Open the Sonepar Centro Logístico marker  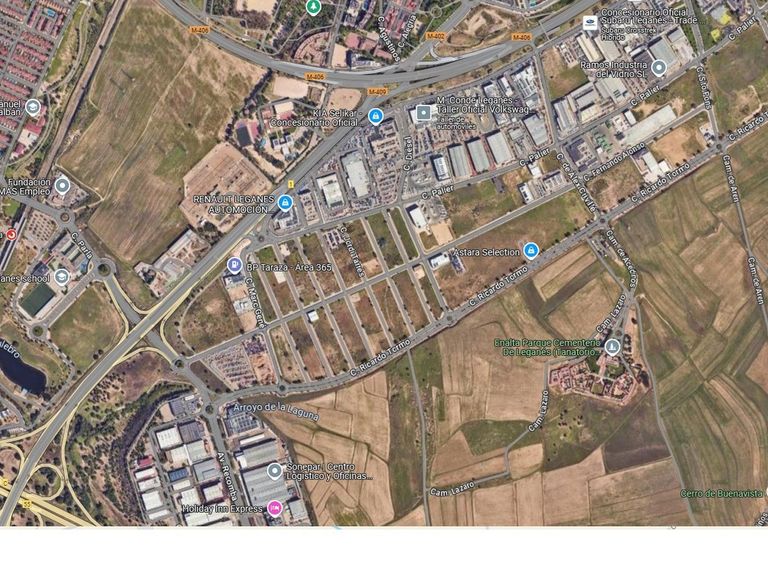pyautogui.click(x=275, y=470)
